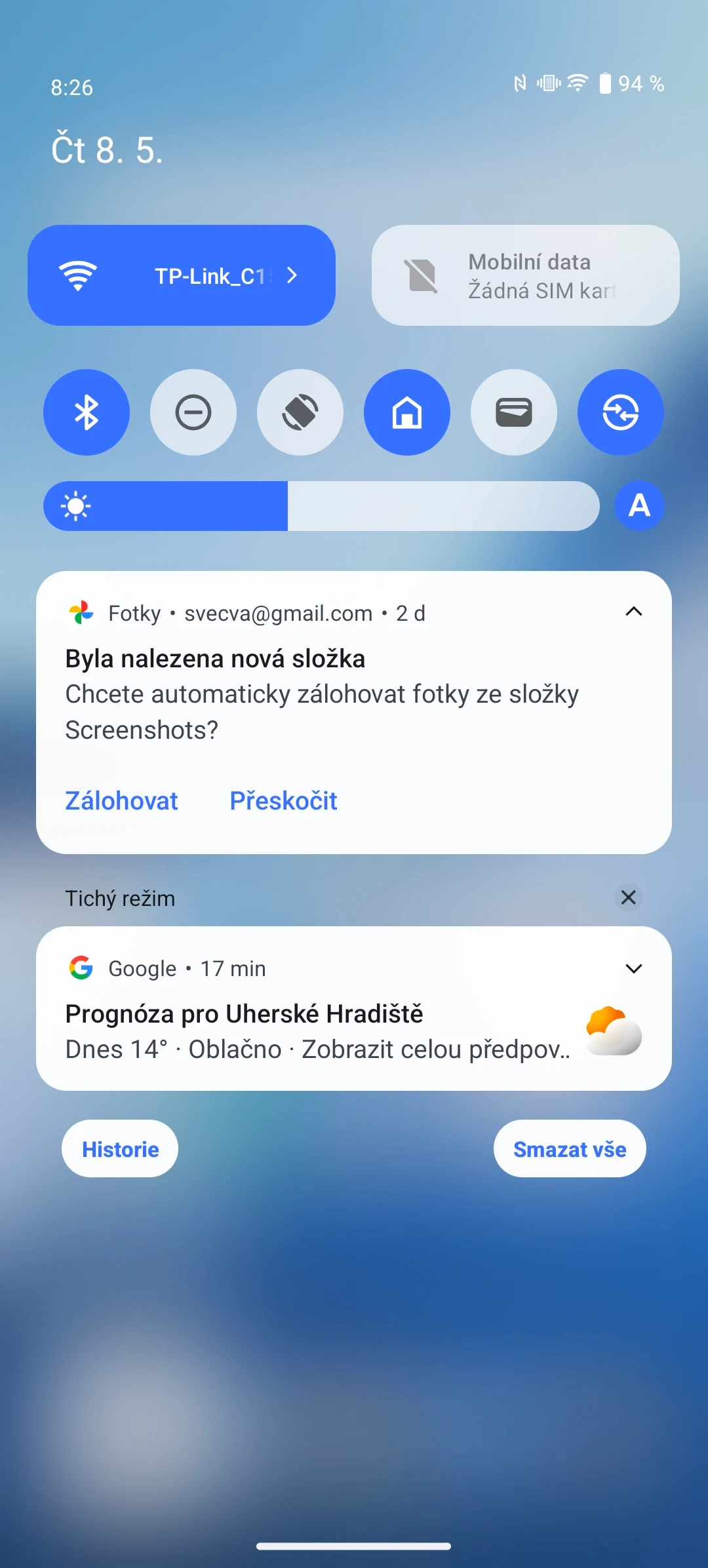Image resolution: width=708 pixels, height=1568 pixels.
Task: Collapse the Fotky notification
Action: click(633, 612)
